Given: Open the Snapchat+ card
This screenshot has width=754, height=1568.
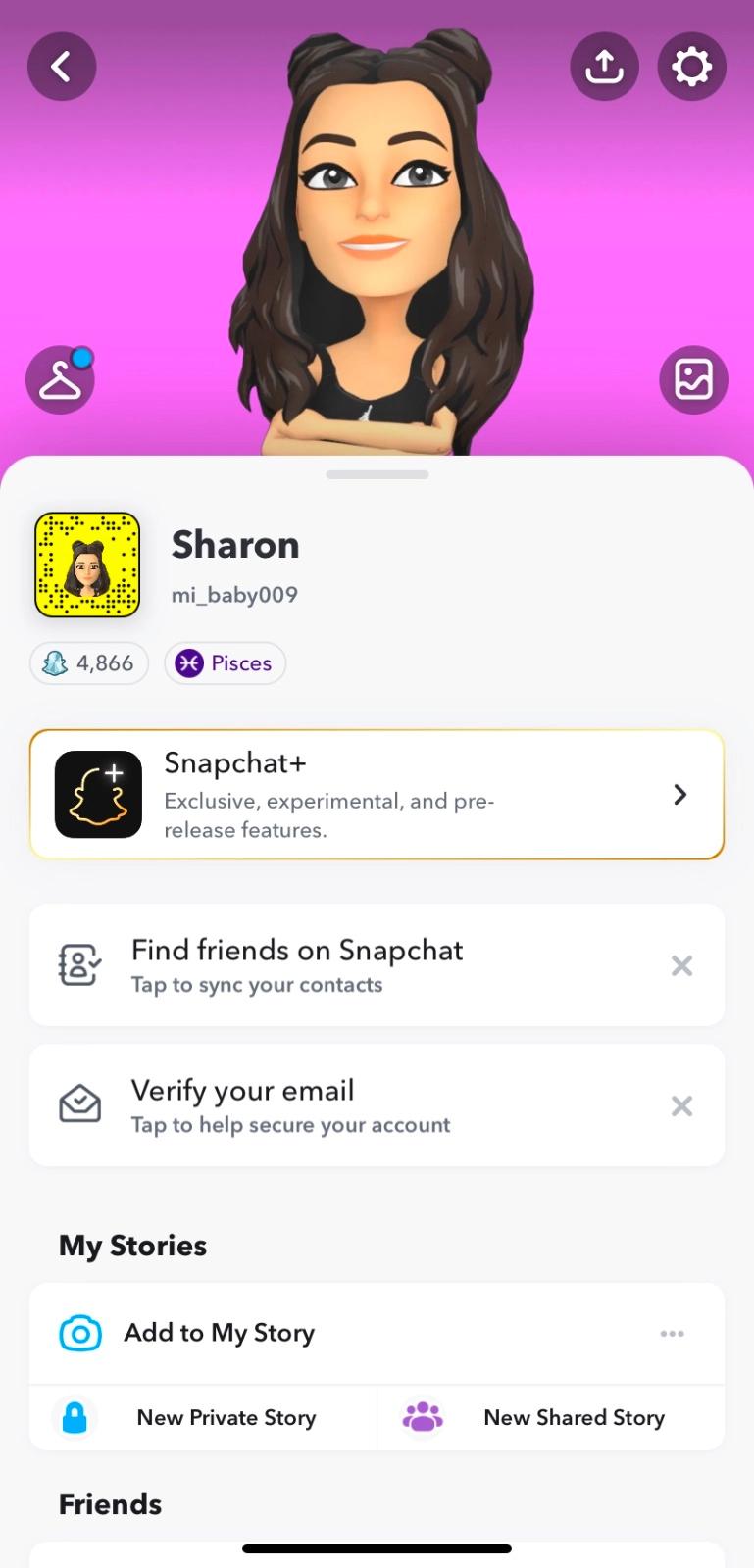Looking at the screenshot, I should pyautogui.click(x=377, y=795).
